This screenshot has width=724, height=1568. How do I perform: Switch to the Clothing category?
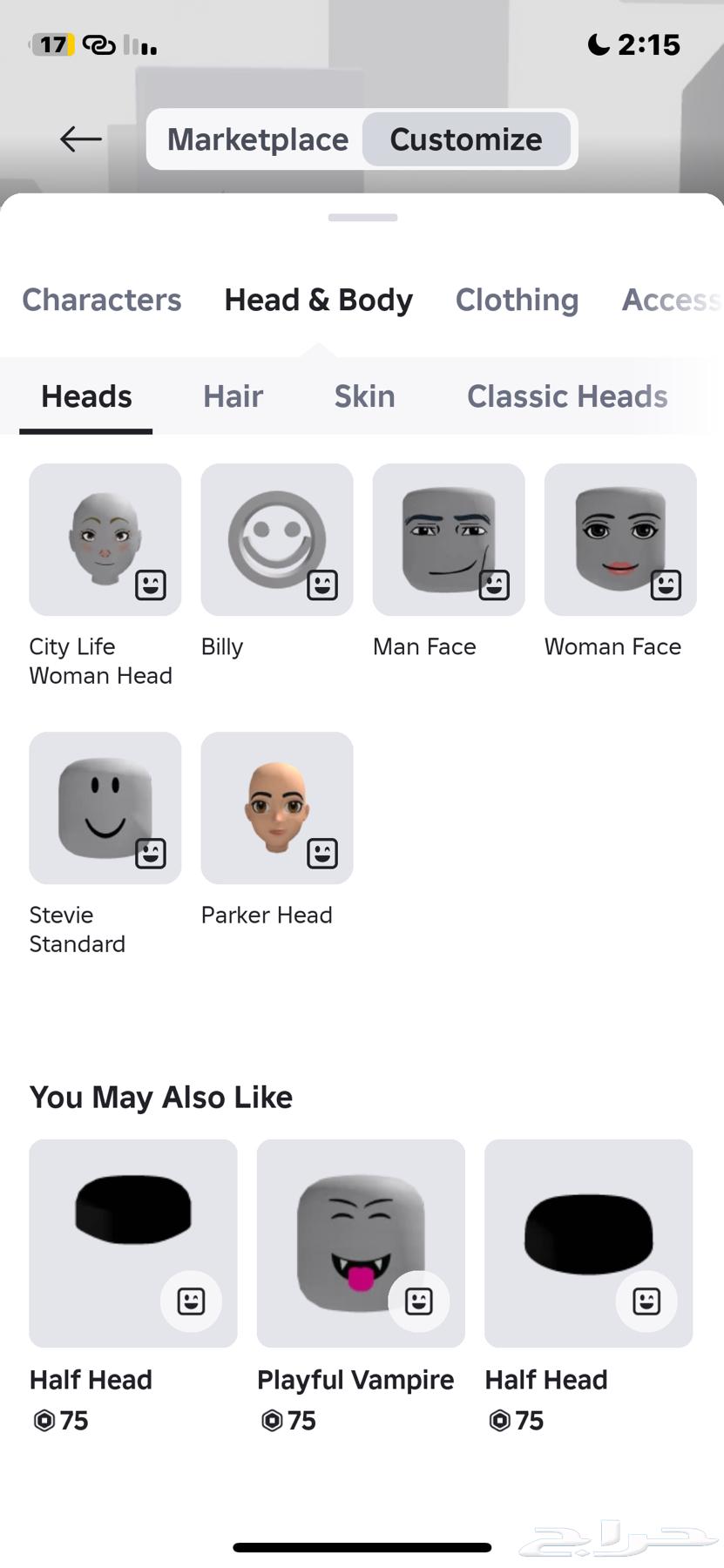click(517, 300)
